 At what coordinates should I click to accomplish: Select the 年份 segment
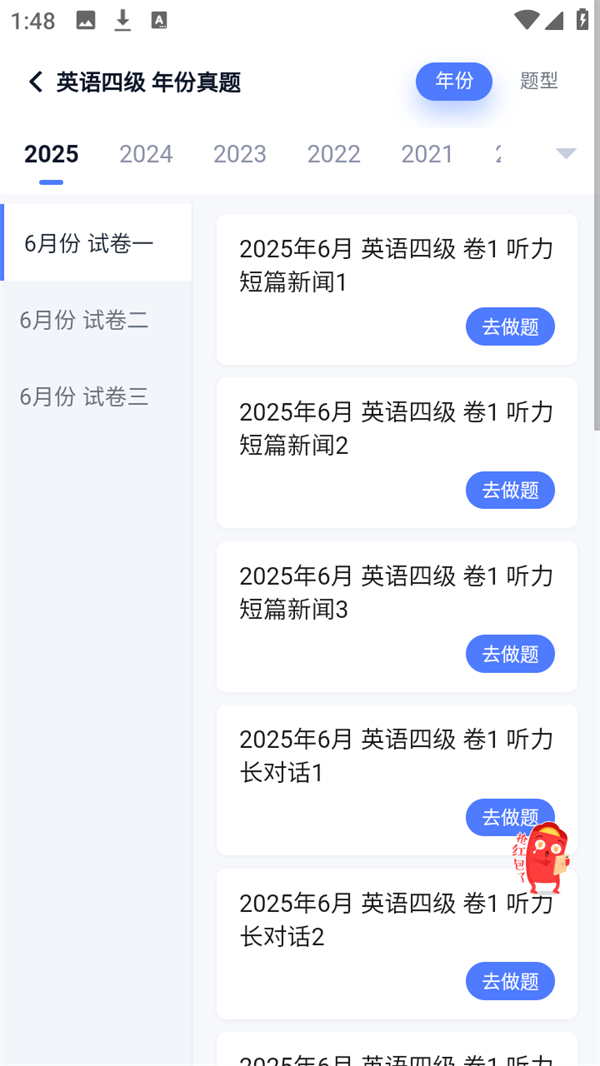pyautogui.click(x=454, y=81)
